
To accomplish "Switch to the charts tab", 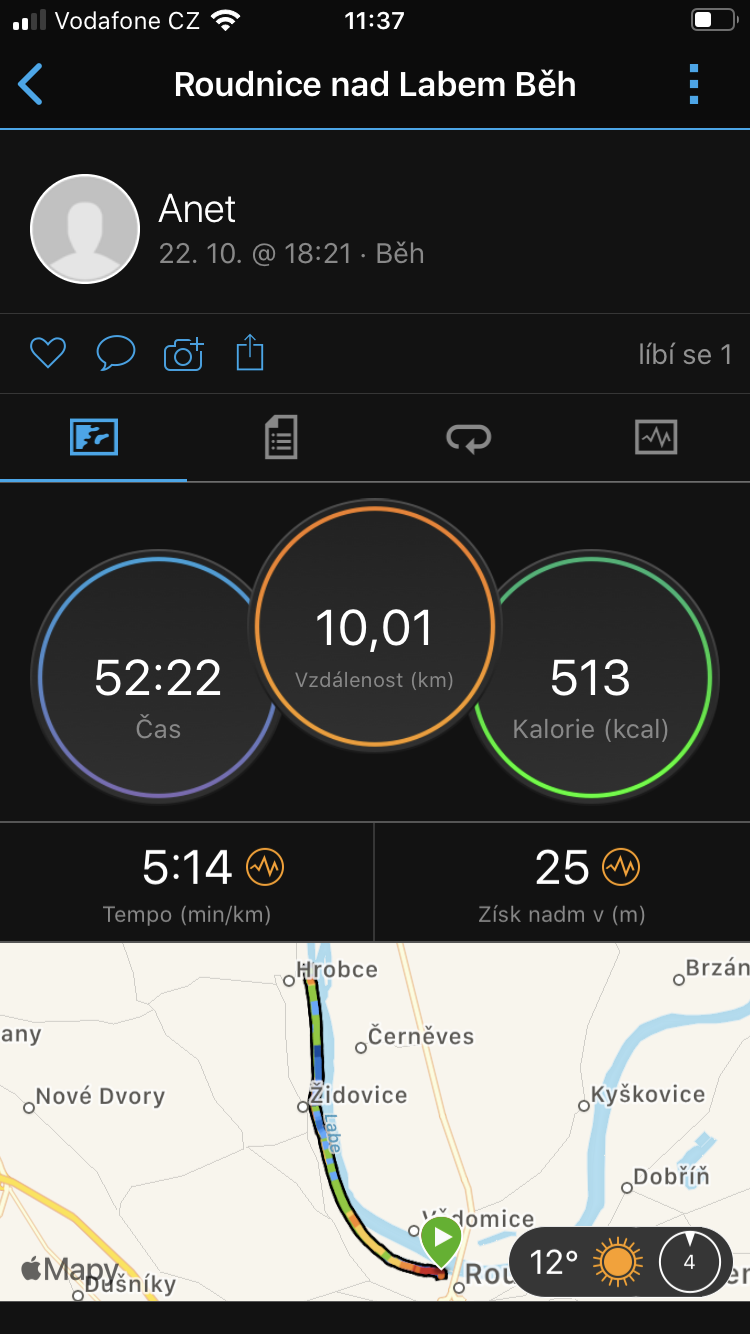I will (656, 437).
